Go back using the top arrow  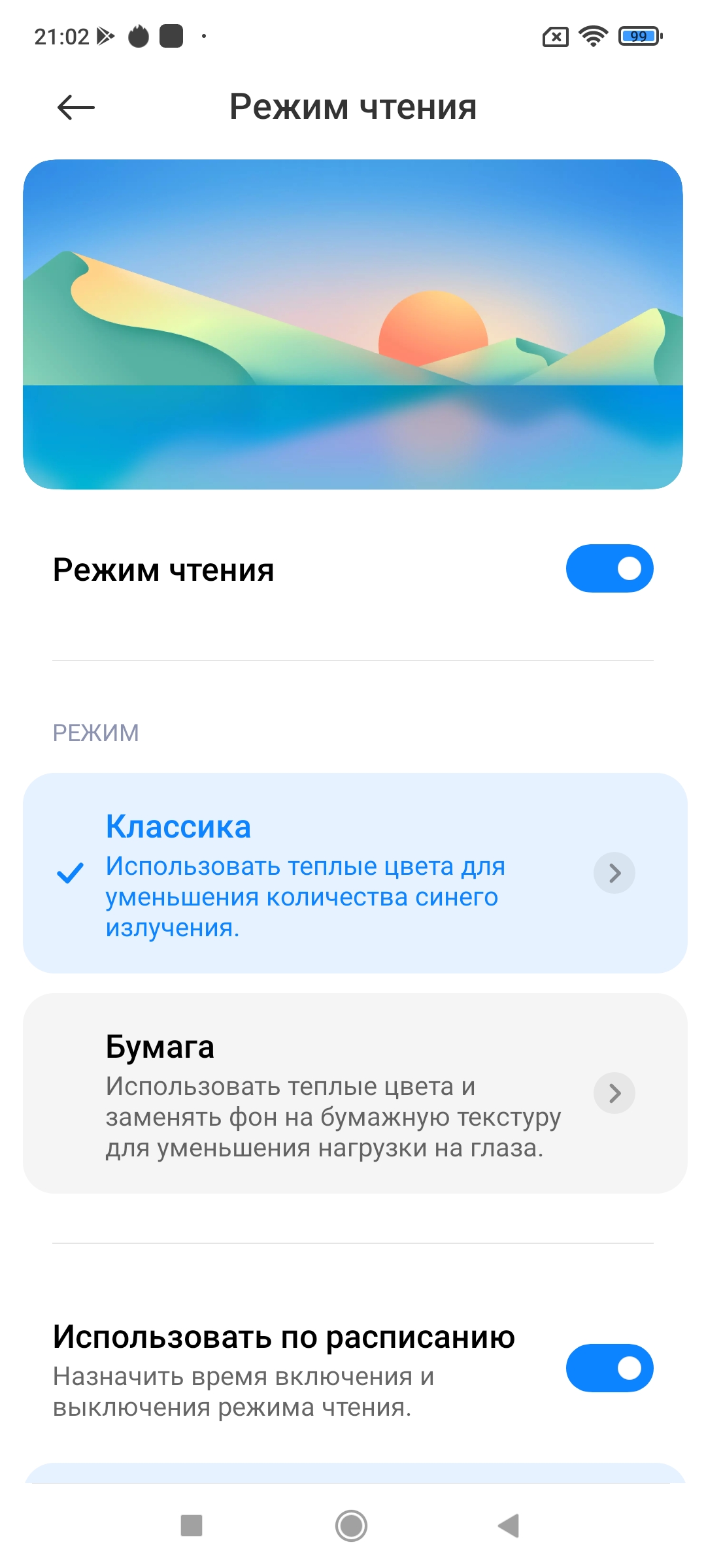coord(76,107)
